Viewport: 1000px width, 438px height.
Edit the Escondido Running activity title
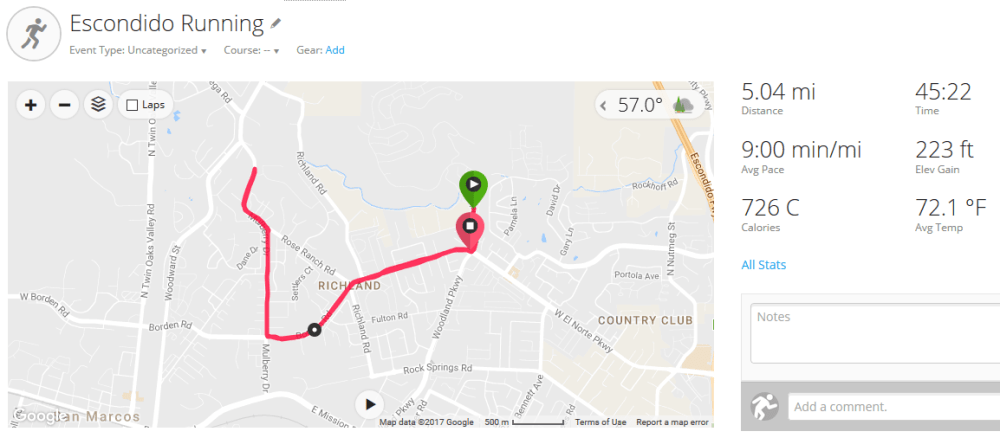(x=276, y=23)
